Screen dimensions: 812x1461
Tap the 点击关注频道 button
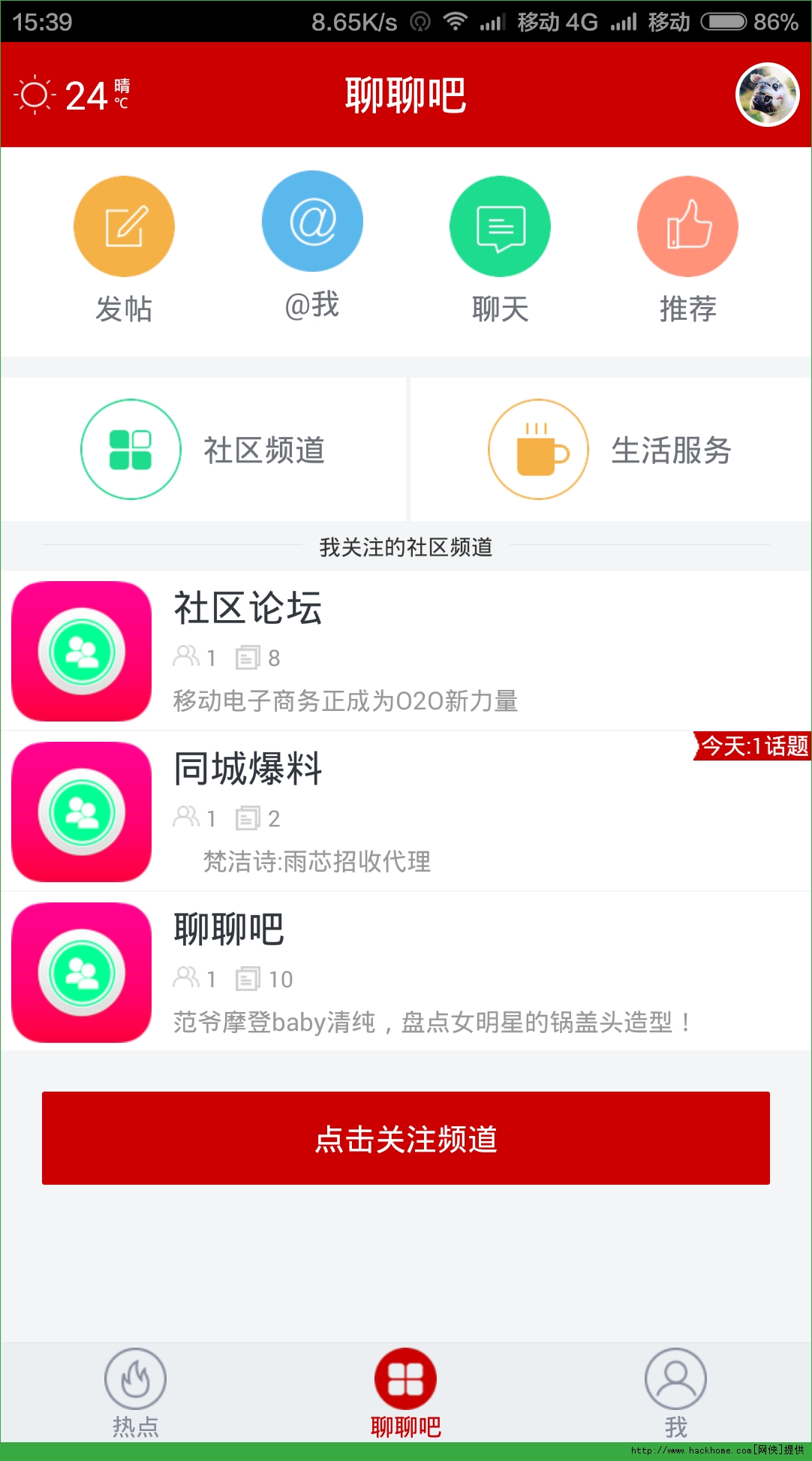tap(405, 1138)
